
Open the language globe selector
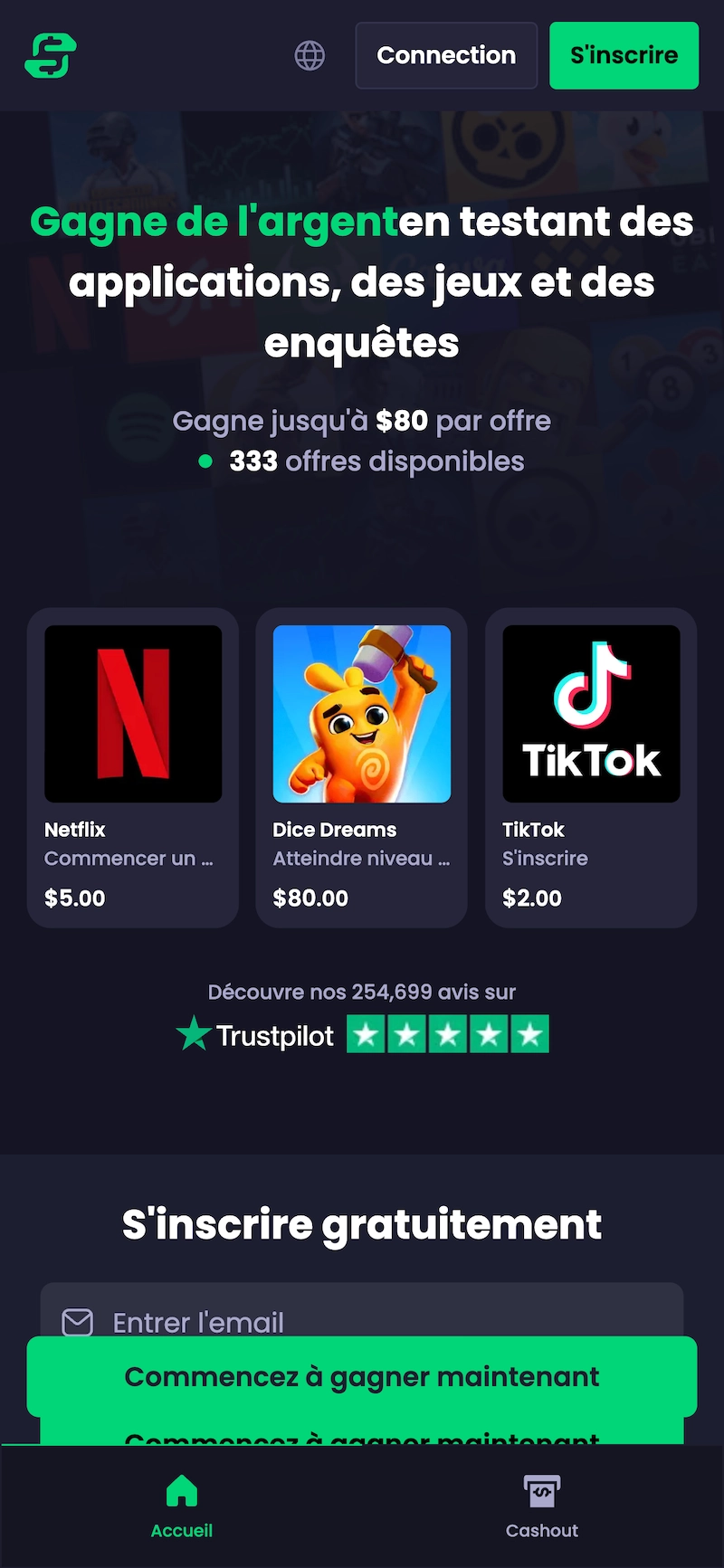point(309,55)
